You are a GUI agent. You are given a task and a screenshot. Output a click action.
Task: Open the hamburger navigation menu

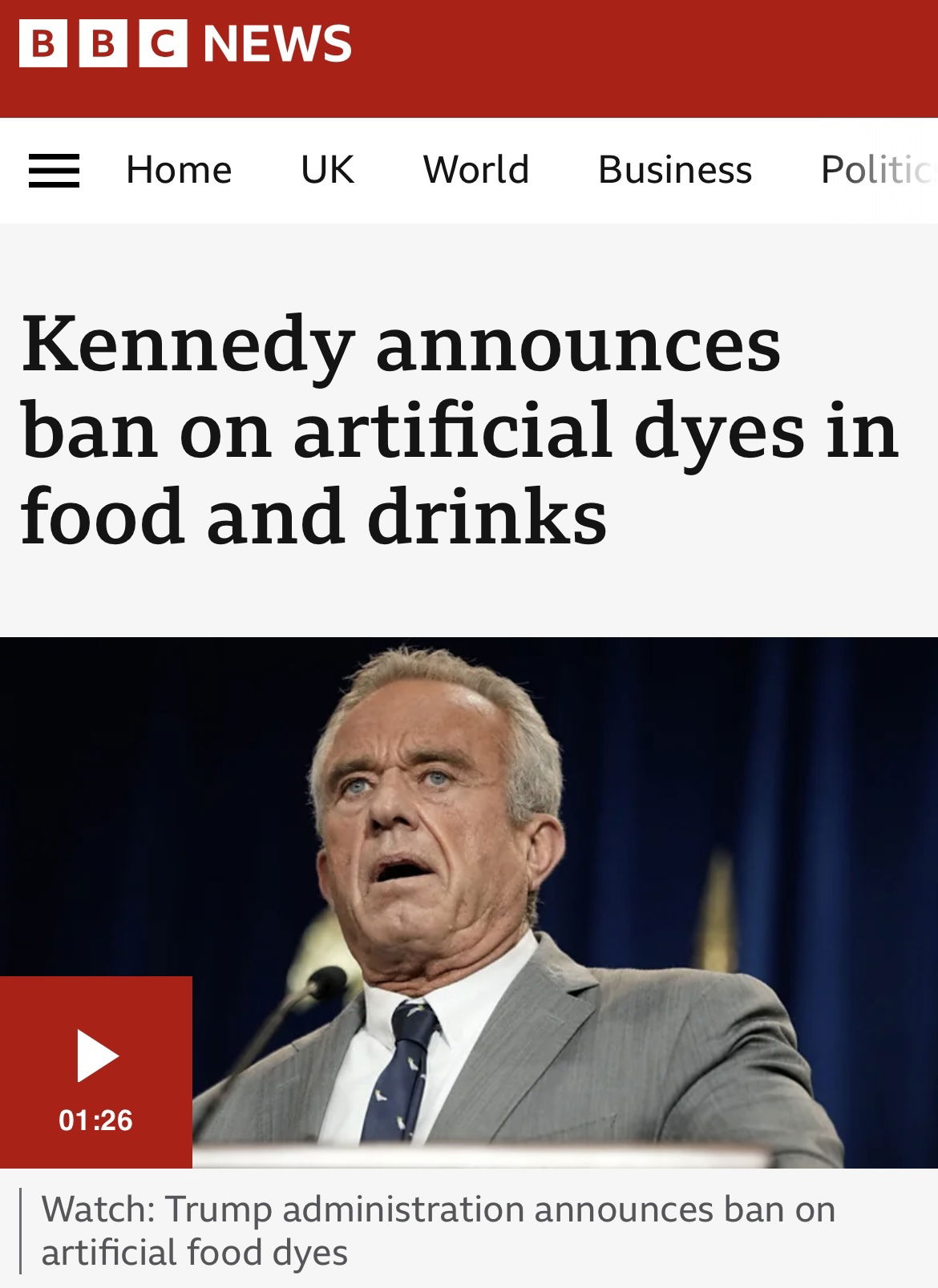54,170
